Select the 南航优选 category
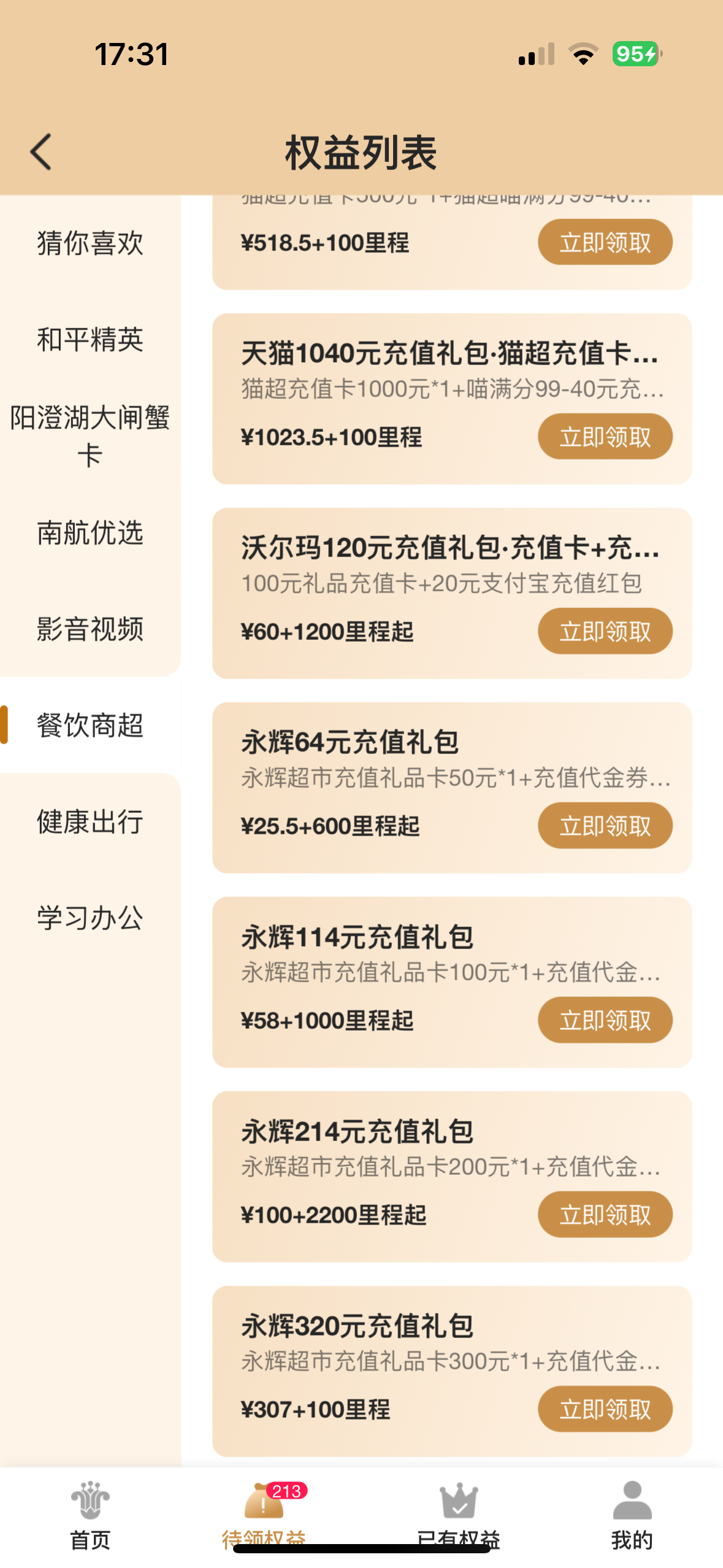 90,532
